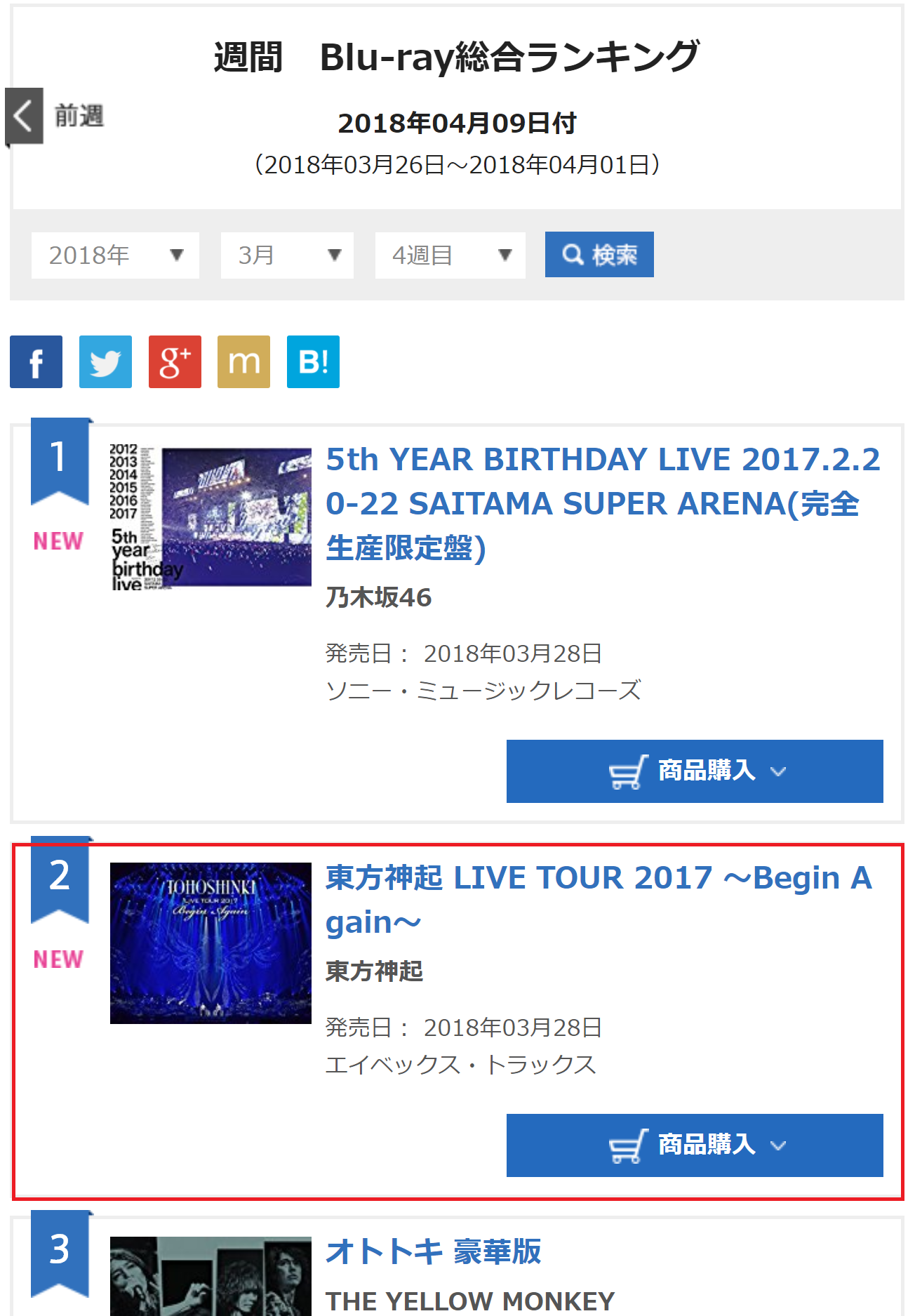Open the 2018年 year dropdown
Viewport: 915px width, 1316px height.
pos(115,255)
